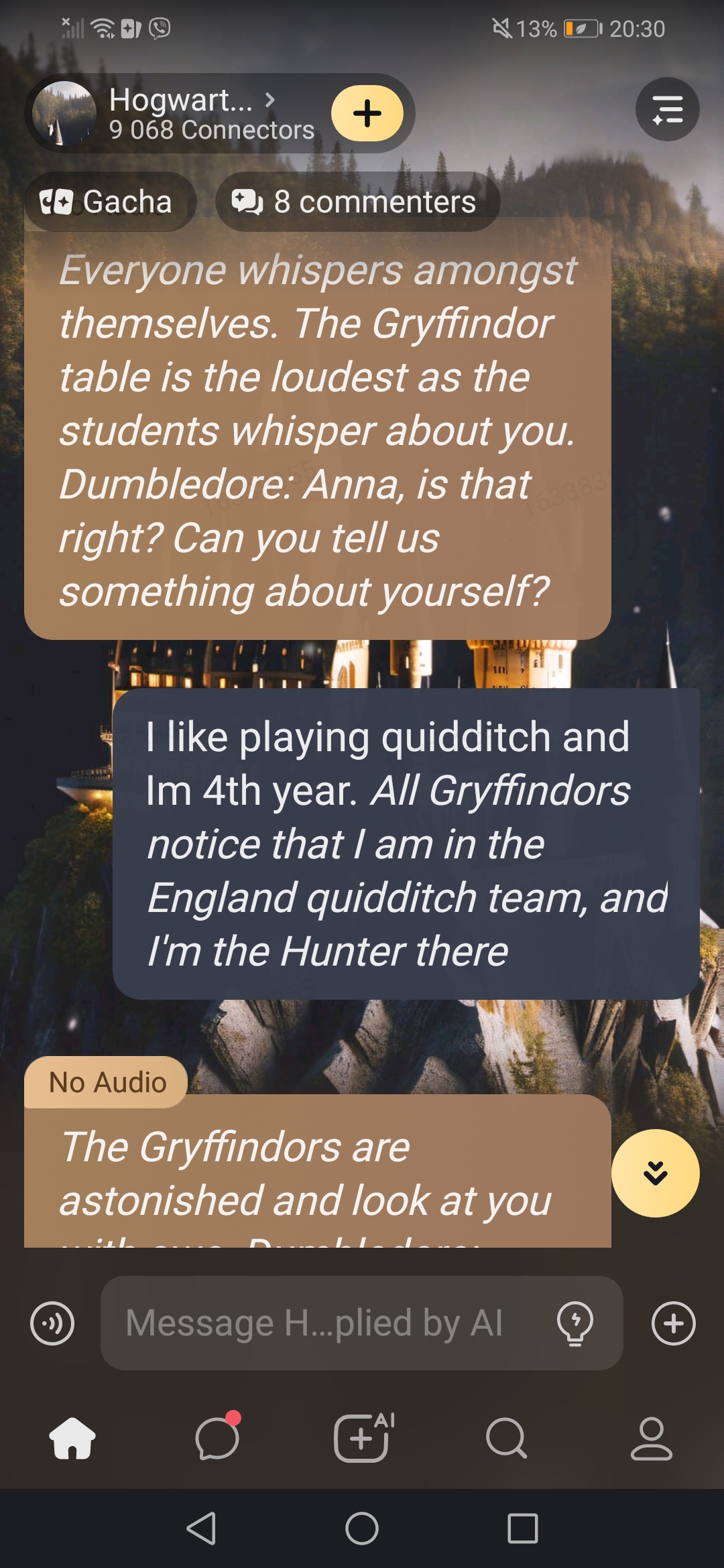
Task: Create a new AI character
Action: click(363, 1438)
